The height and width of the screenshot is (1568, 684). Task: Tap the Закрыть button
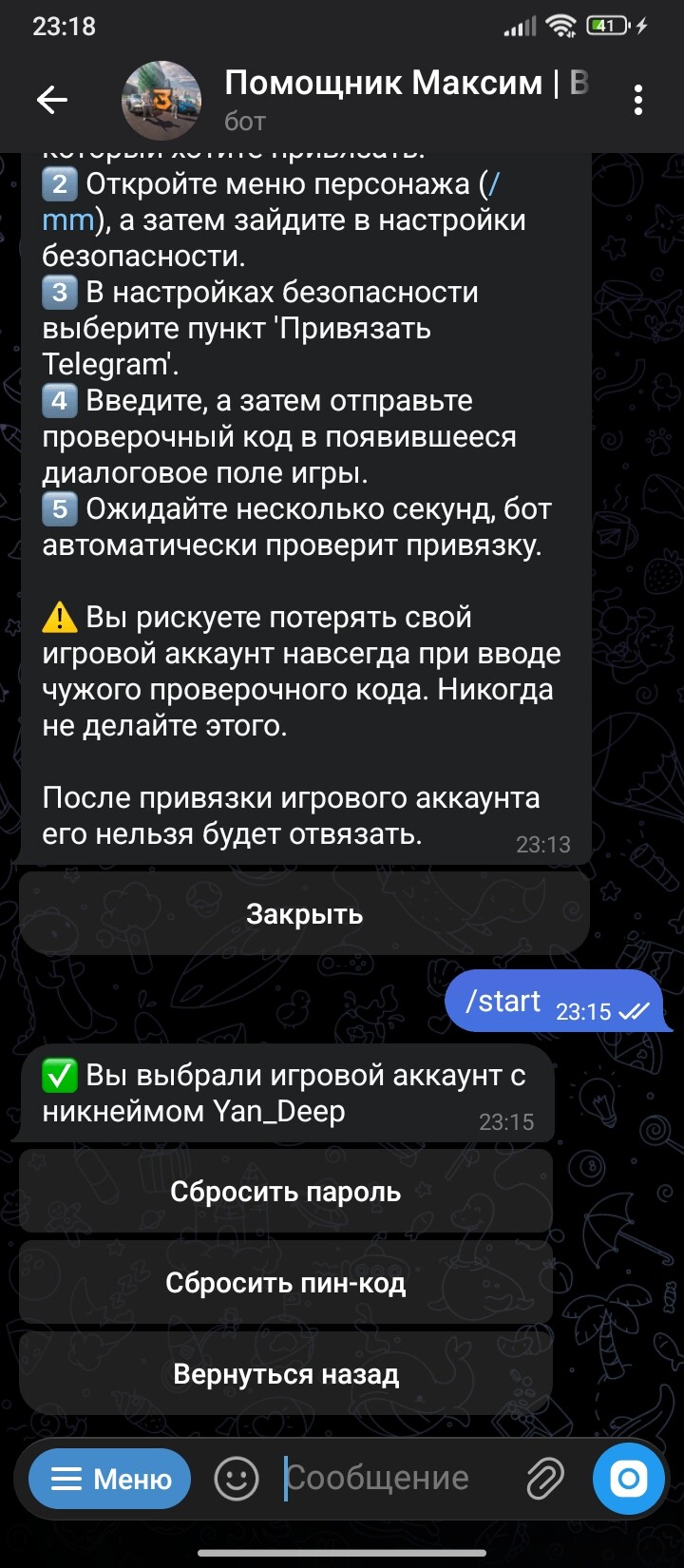click(304, 914)
